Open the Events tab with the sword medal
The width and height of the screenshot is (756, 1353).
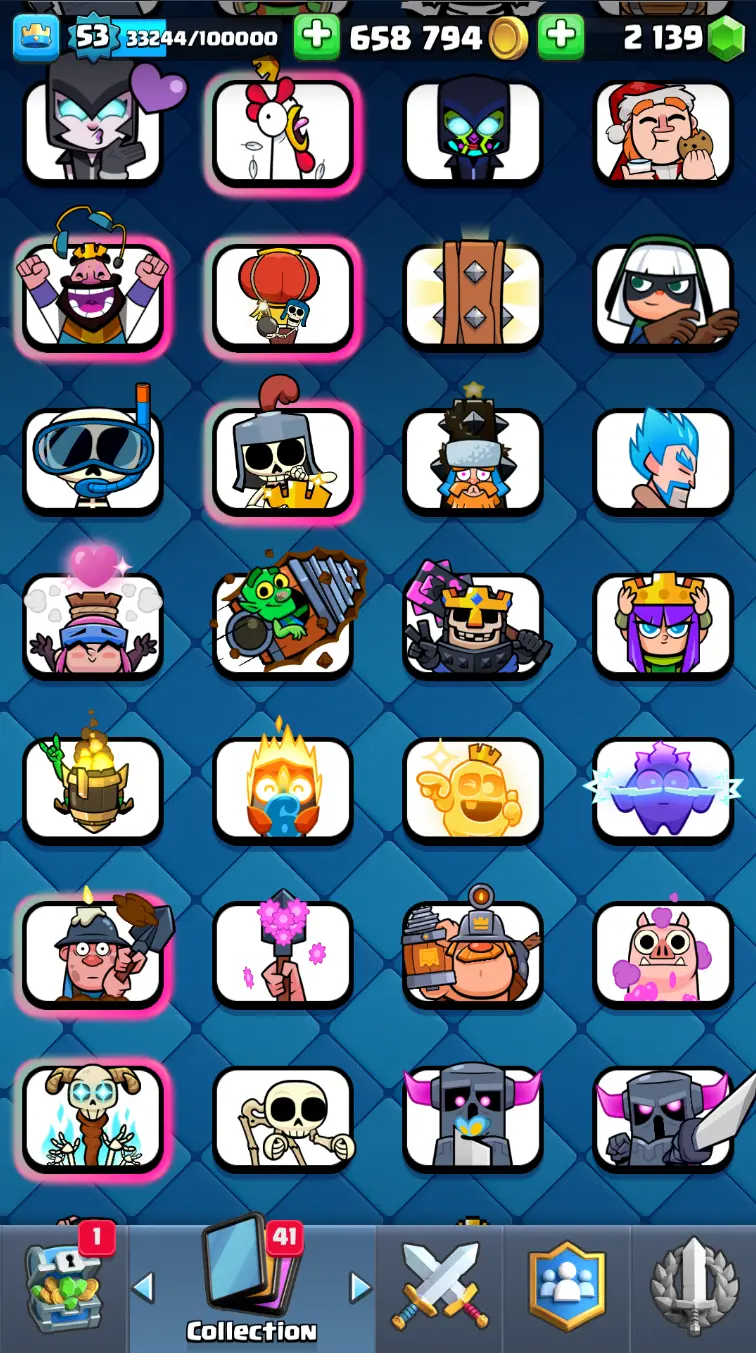coord(695,1288)
